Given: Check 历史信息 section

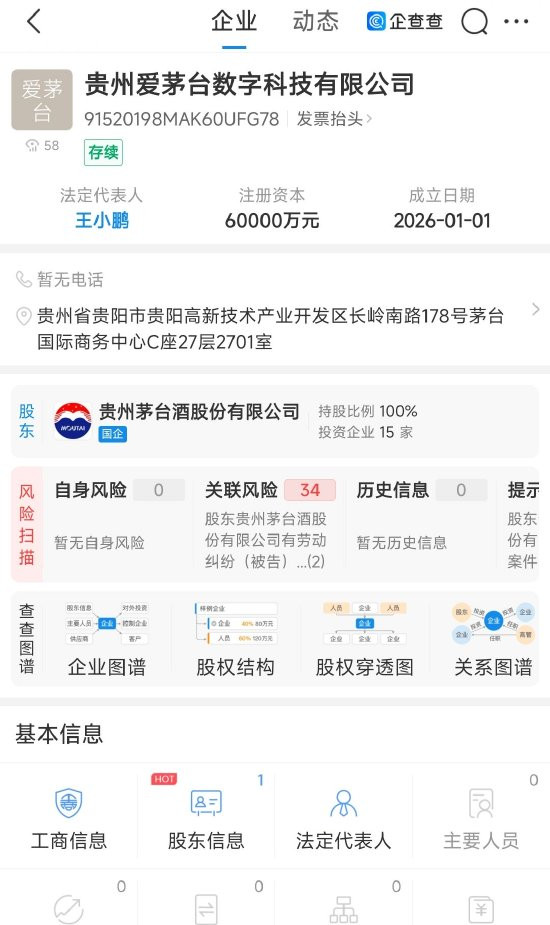Looking at the screenshot, I should coord(421,514).
